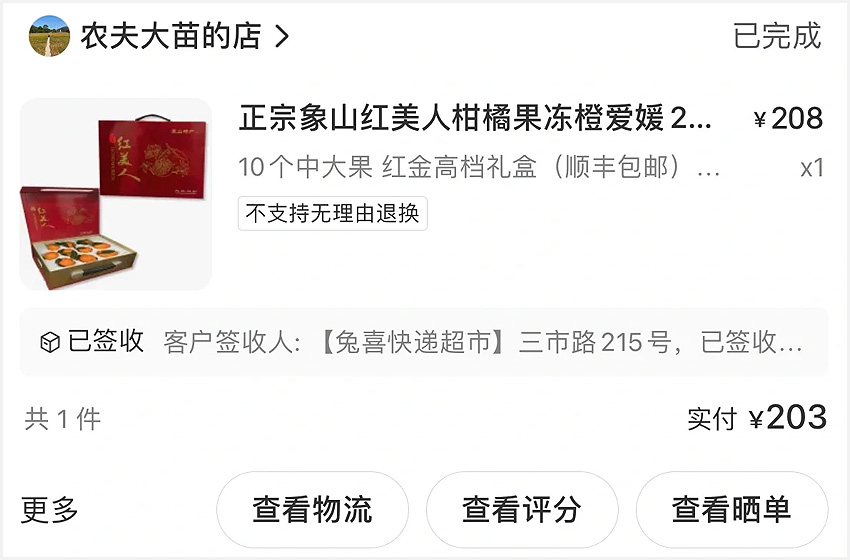
Task: Open the 正宗象山红美人柑橘 order item details
Action: (475, 119)
